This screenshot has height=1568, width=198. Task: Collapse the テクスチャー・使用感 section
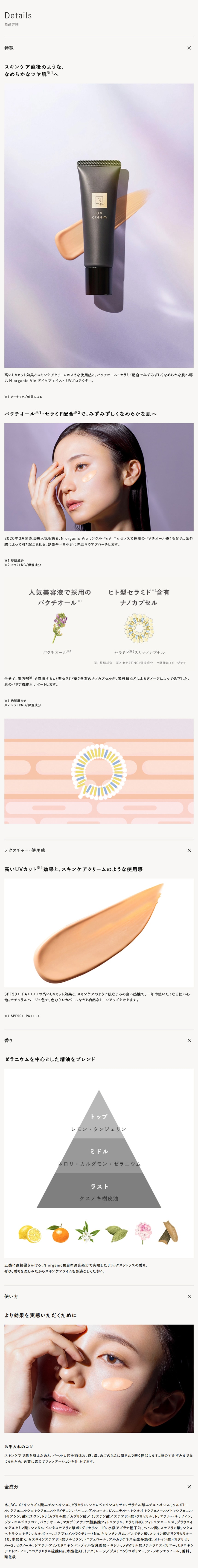click(x=189, y=850)
